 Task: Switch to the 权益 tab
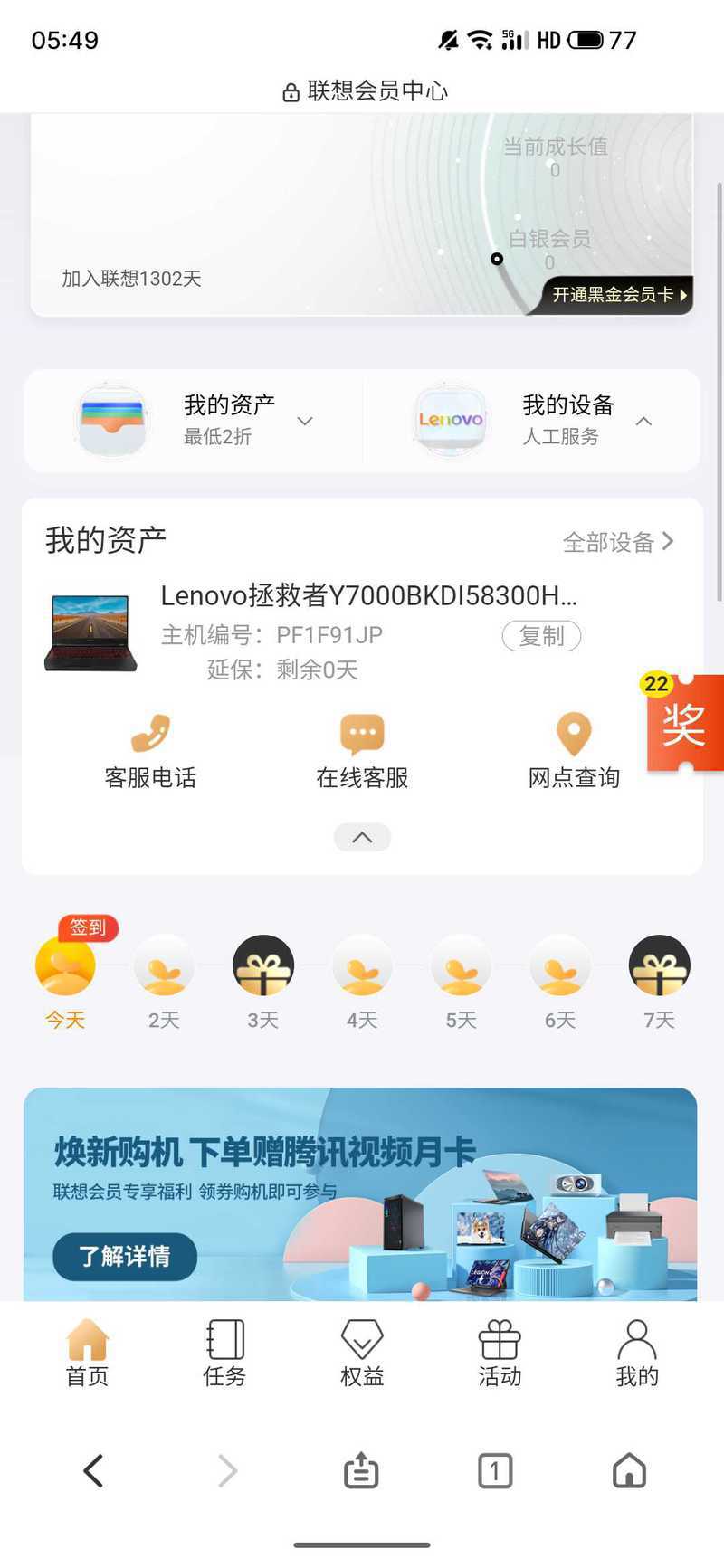[362, 1353]
